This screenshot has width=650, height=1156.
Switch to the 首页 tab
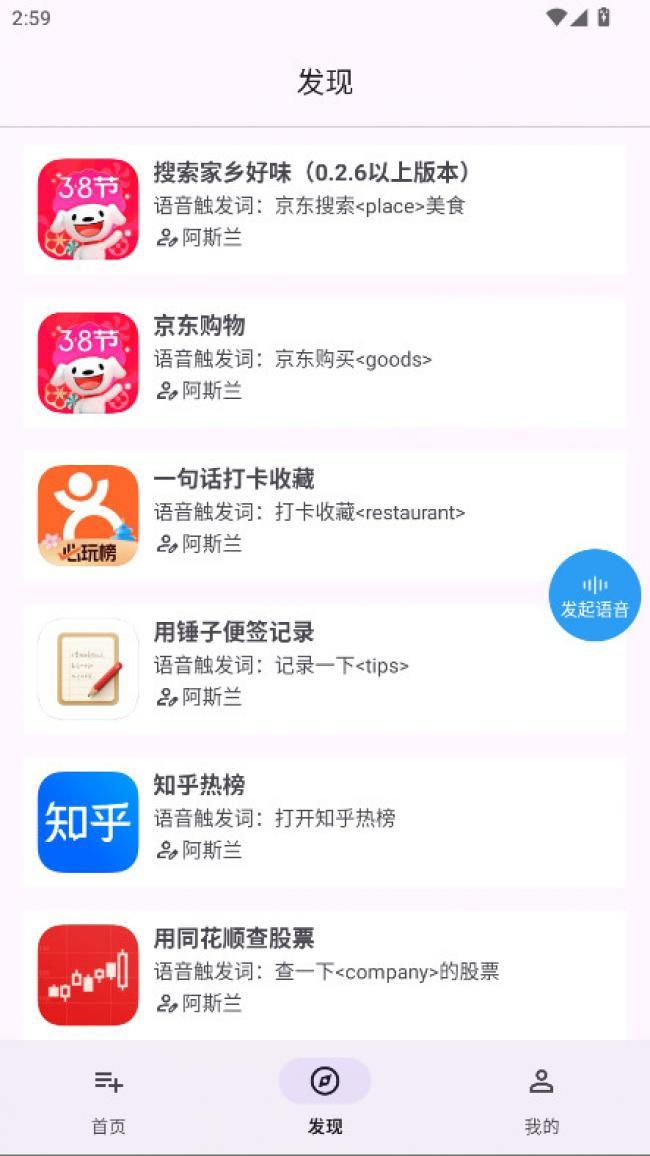(x=108, y=1101)
